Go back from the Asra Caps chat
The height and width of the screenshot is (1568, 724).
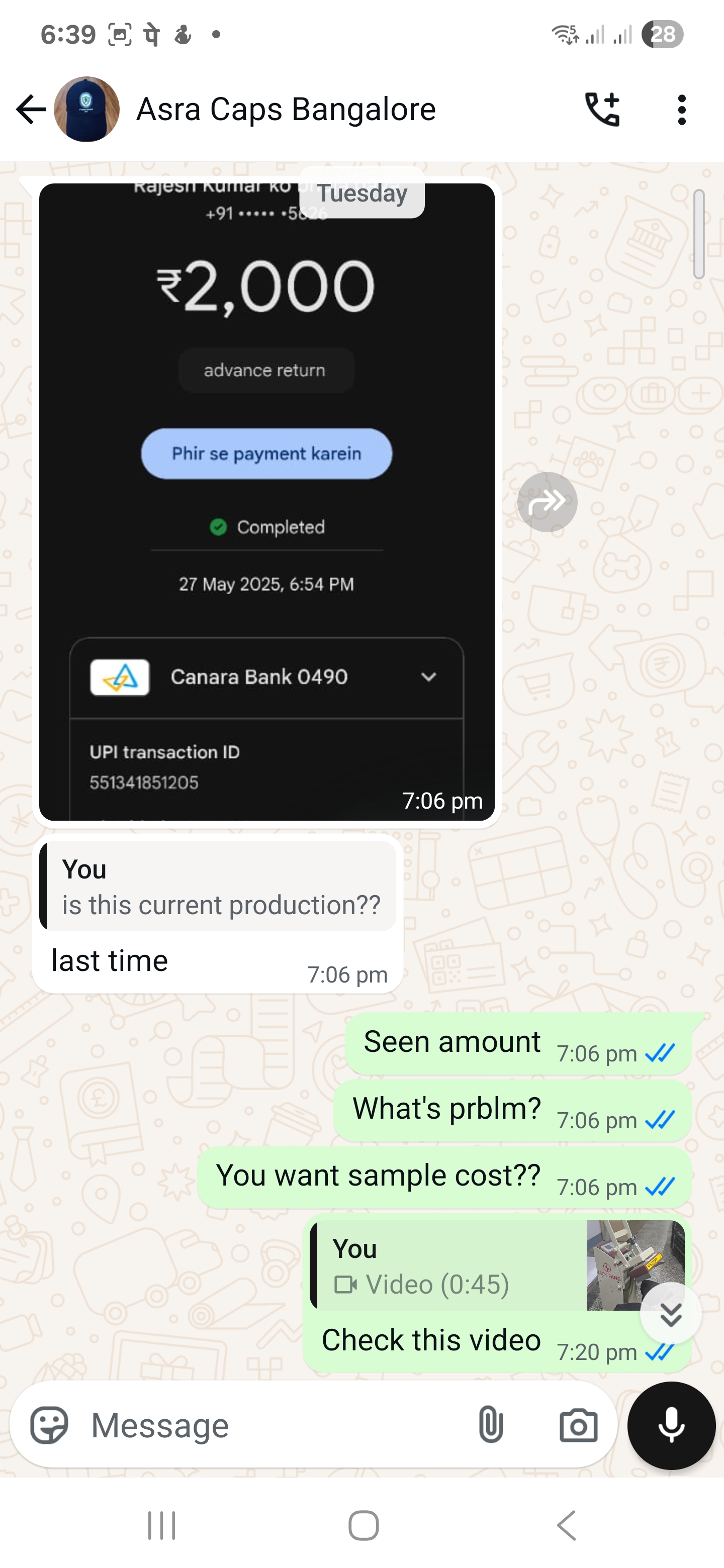pyautogui.click(x=31, y=110)
